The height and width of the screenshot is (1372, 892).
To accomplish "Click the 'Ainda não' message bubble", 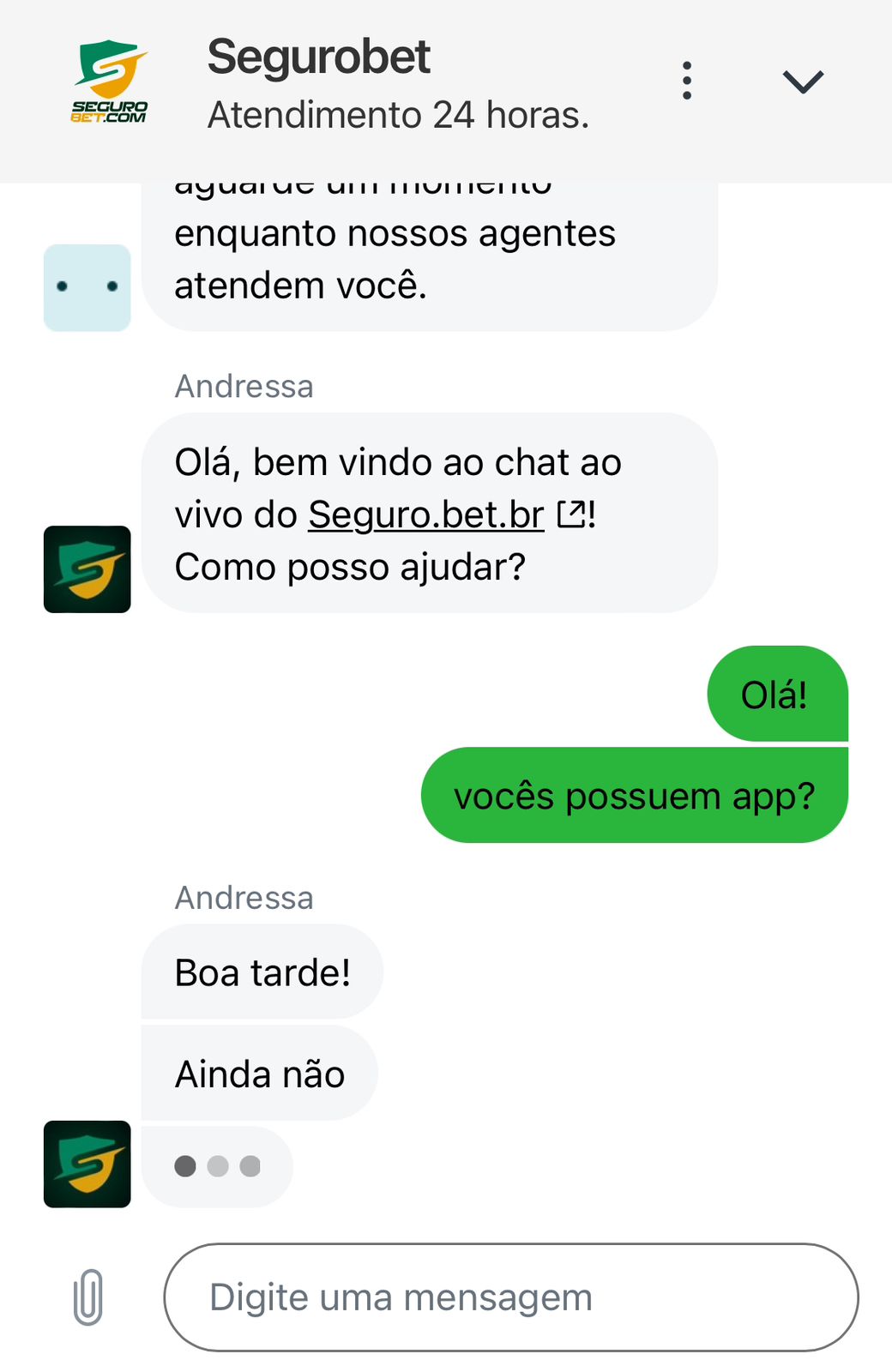I will (259, 1073).
